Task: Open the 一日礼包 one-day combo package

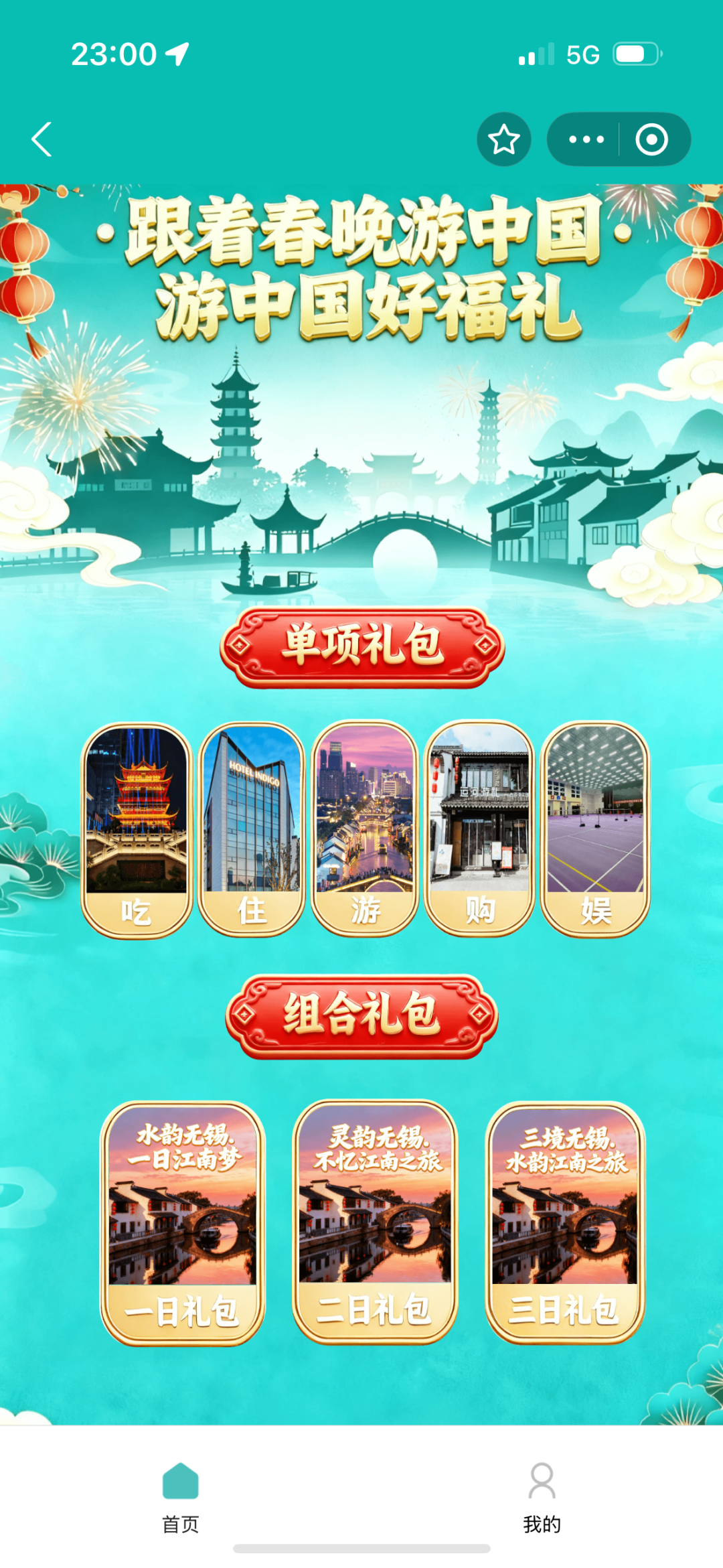Action: click(182, 1222)
